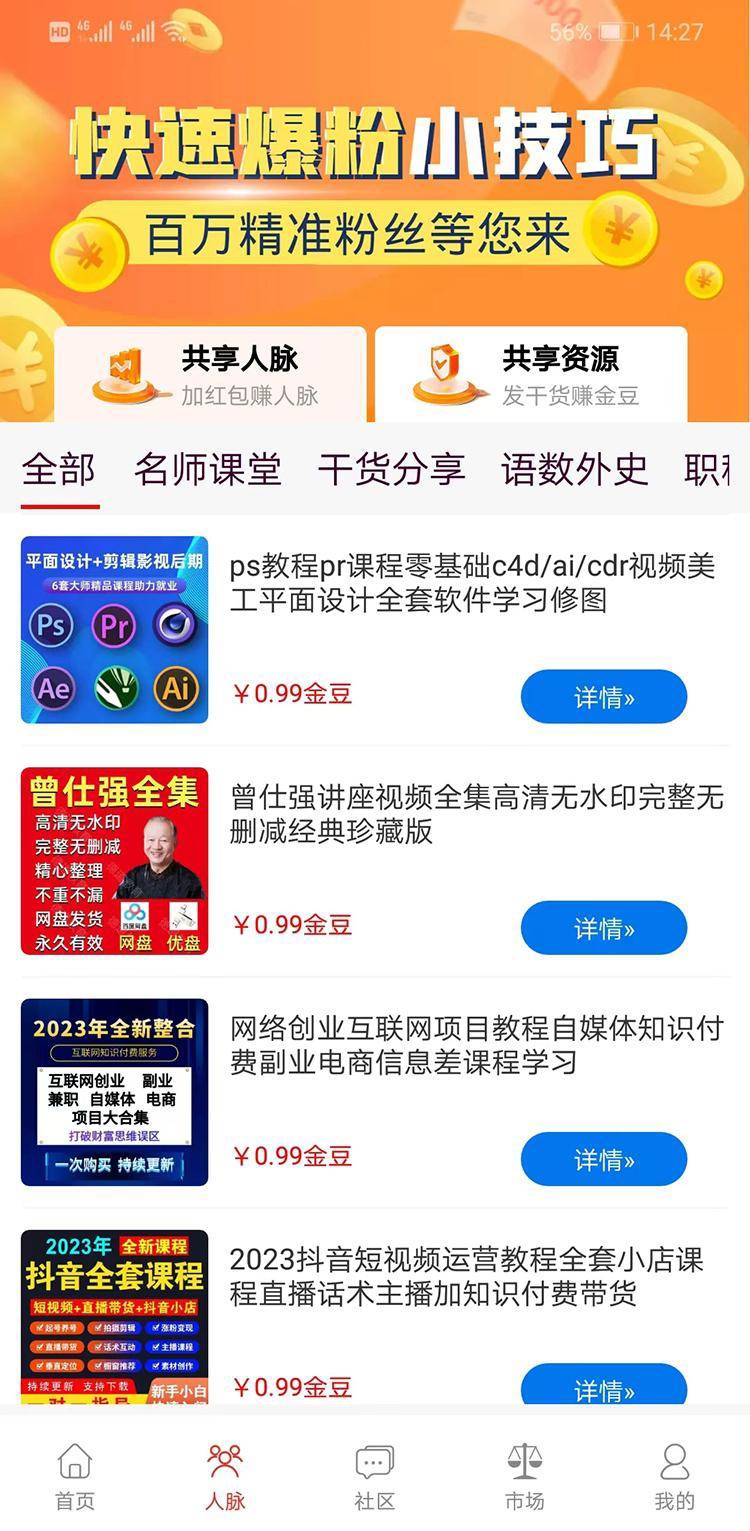Viewport: 750px width, 1531px height.
Task: Open the 平面设计+剪辑影视后期 course thumbnail
Action: coord(115,630)
